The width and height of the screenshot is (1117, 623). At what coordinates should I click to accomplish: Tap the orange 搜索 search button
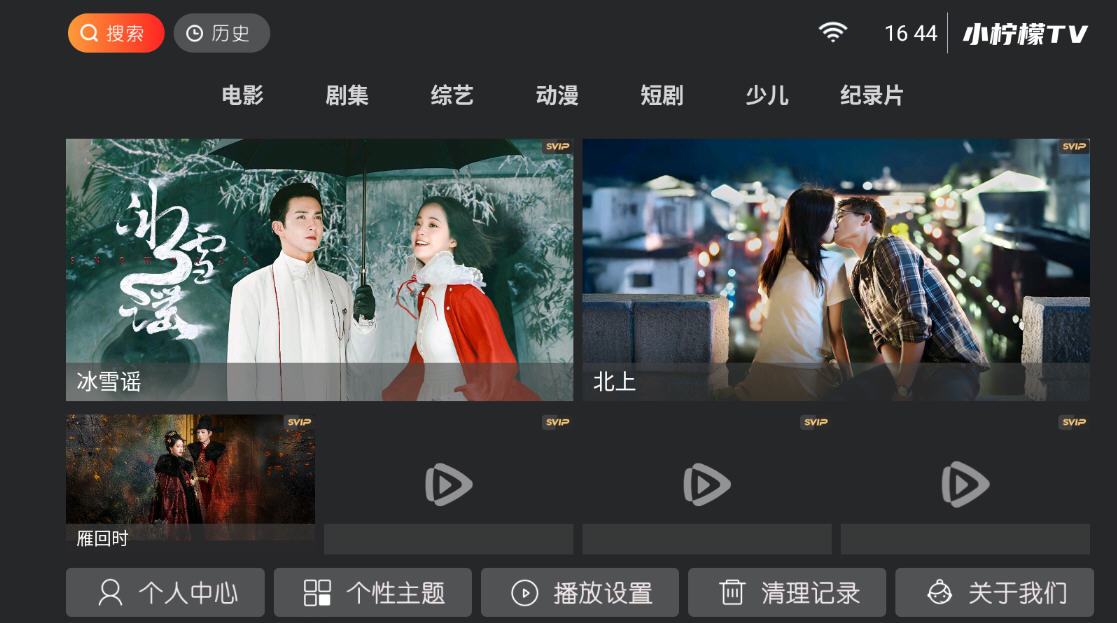tap(116, 33)
